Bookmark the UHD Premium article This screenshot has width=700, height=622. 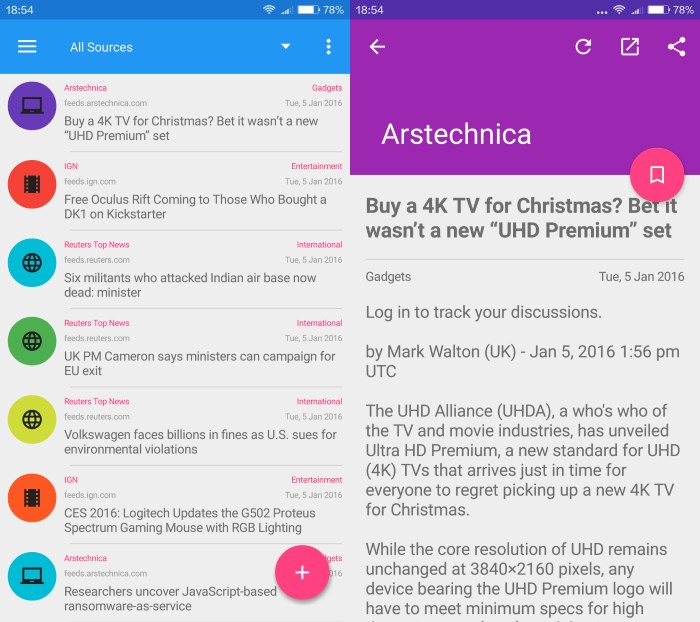657,175
